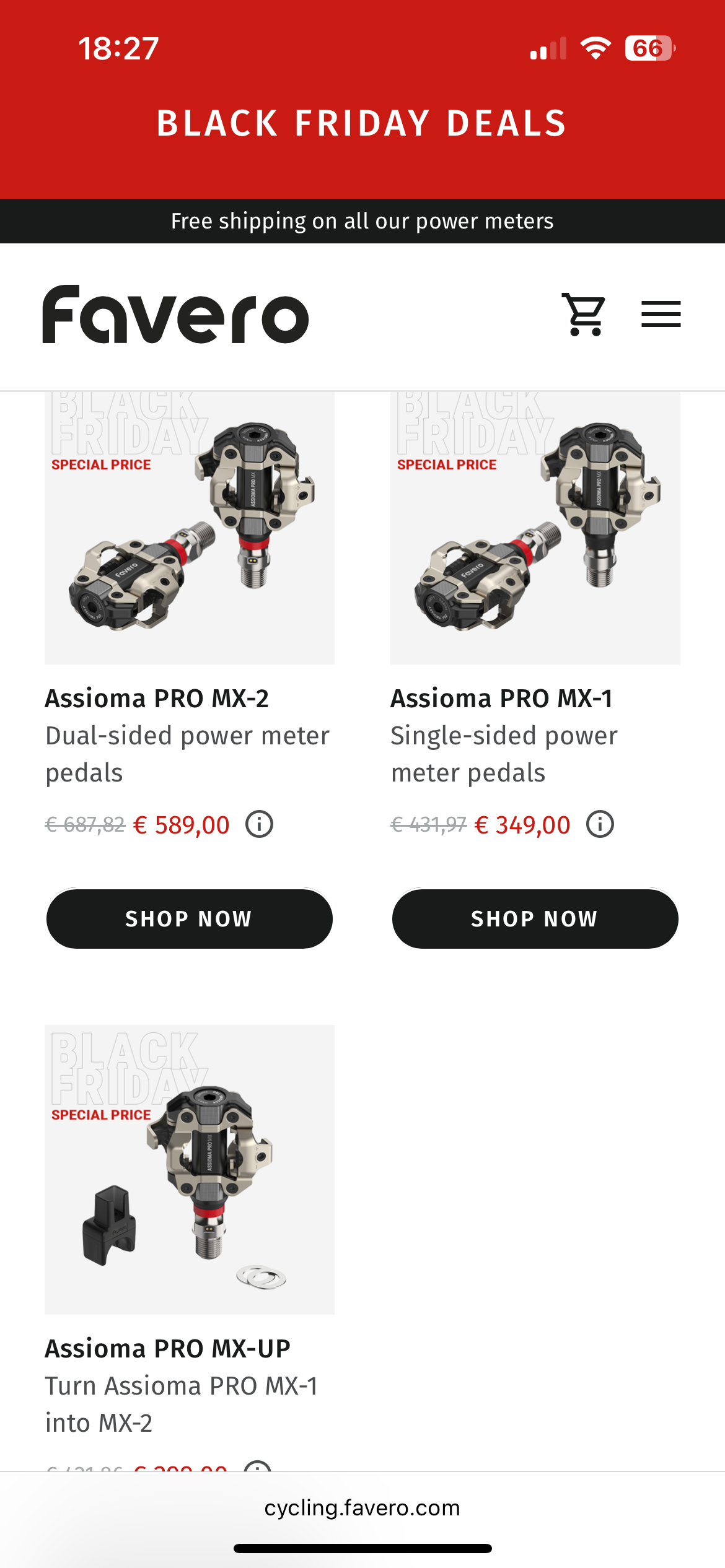Viewport: 725px width, 1568px height.
Task: Tap the cycling.favero.com address bar
Action: click(362, 1508)
